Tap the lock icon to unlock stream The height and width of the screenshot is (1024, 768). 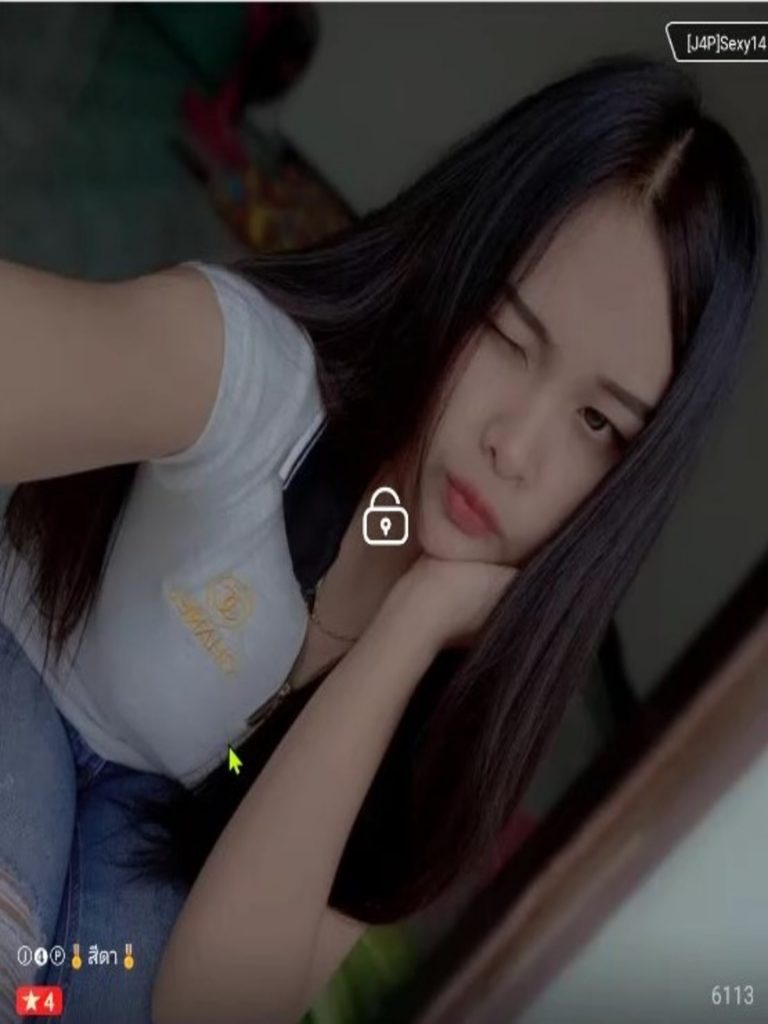385,517
